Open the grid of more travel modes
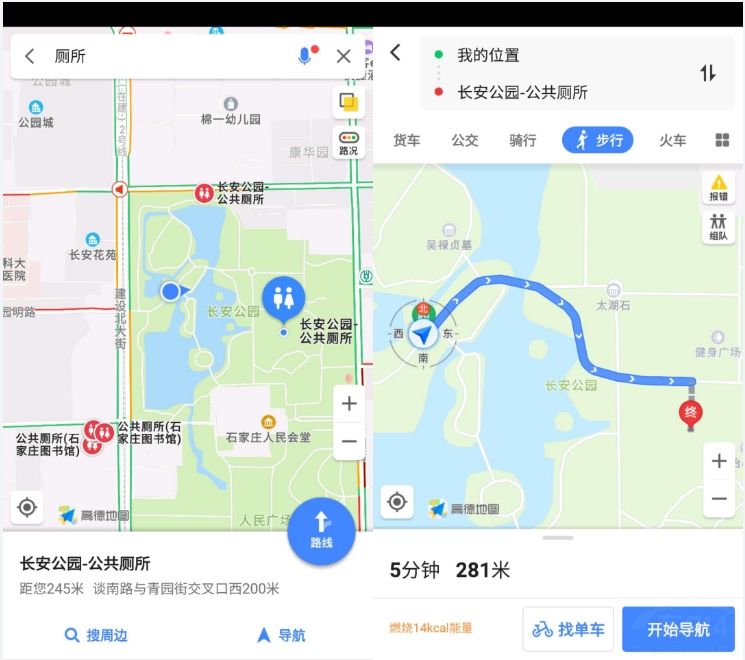 tap(722, 140)
